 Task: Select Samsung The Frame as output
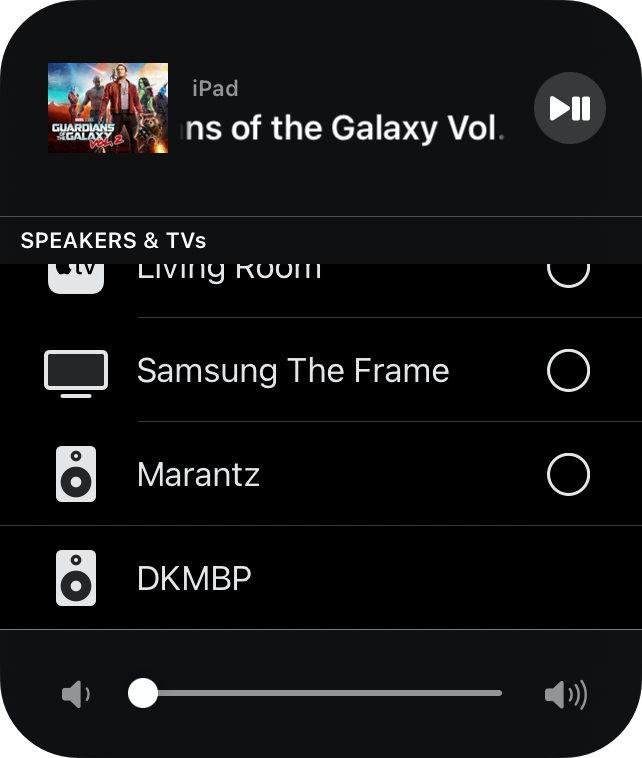568,371
